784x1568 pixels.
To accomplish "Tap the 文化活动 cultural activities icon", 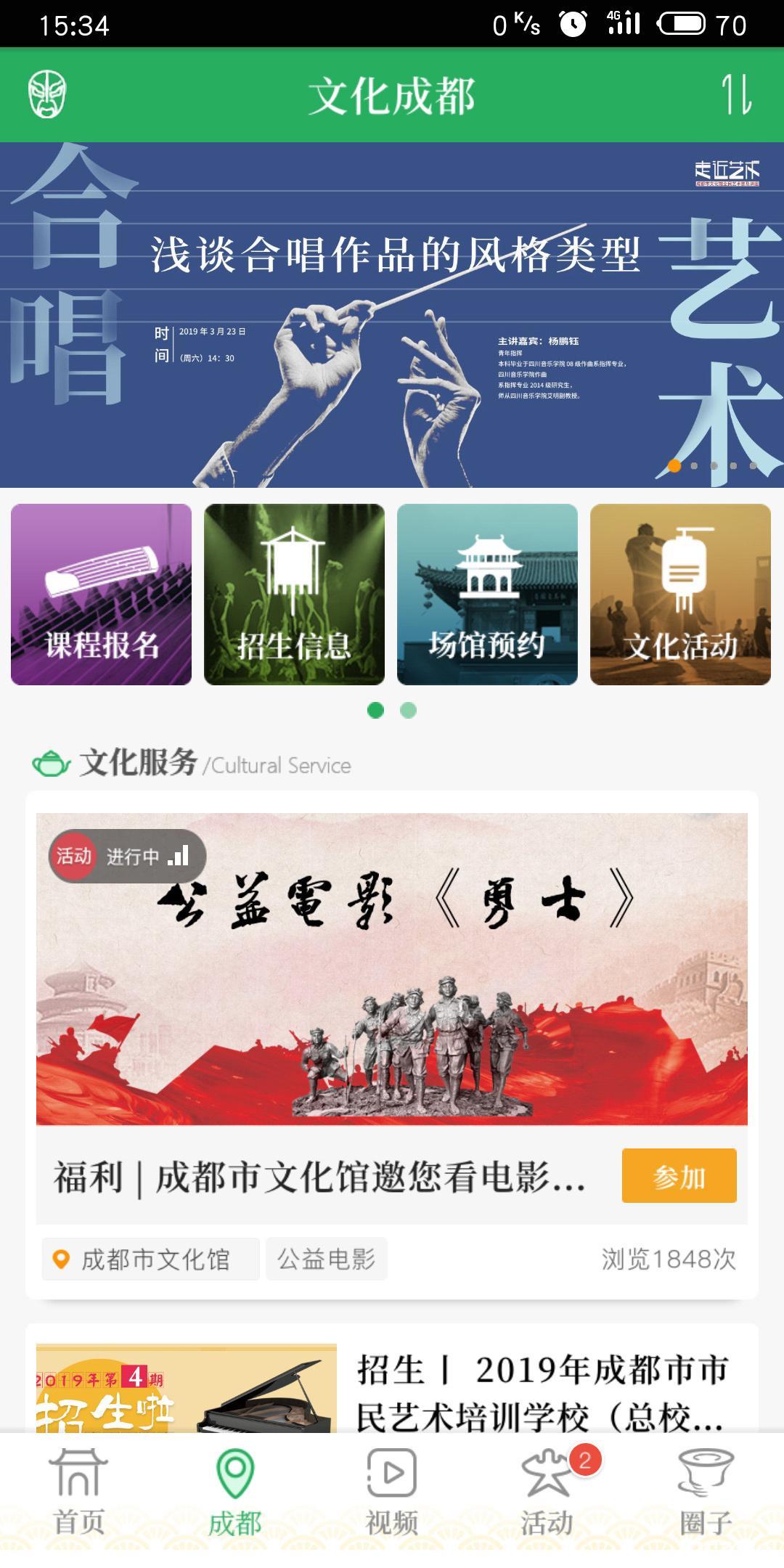I will (x=681, y=593).
